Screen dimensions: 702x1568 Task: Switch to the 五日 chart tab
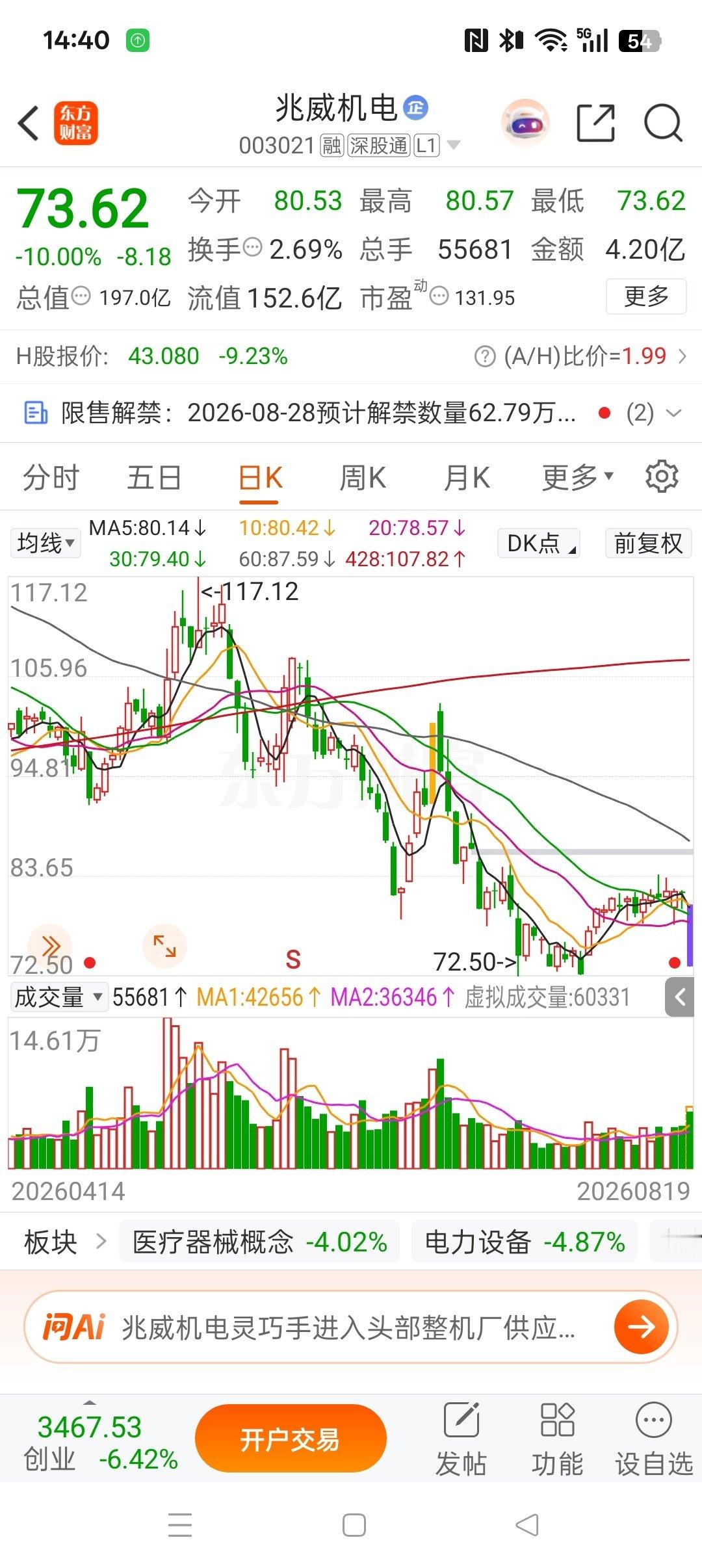(154, 478)
